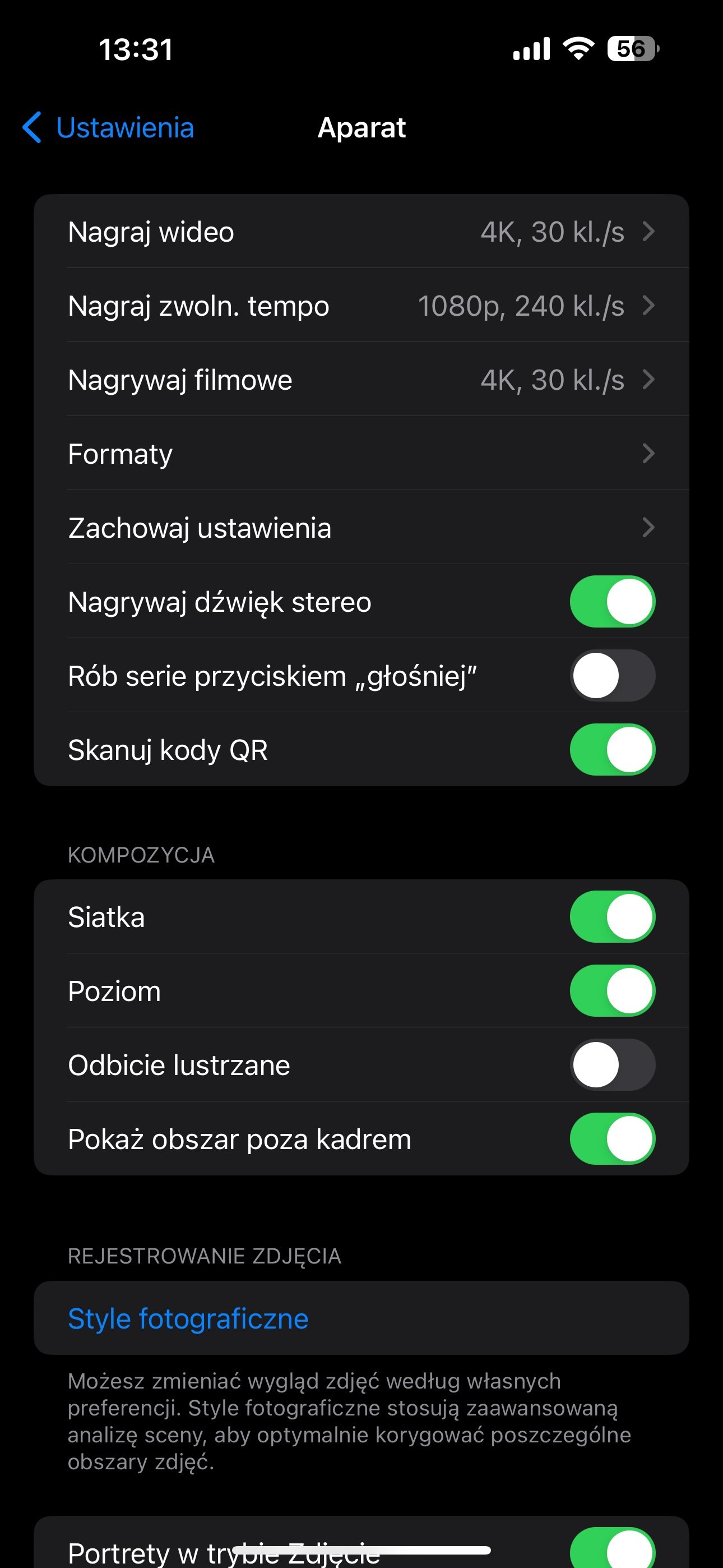Enable Odbicie lustrzane
The width and height of the screenshot is (723, 1568).
pyautogui.click(x=611, y=1065)
